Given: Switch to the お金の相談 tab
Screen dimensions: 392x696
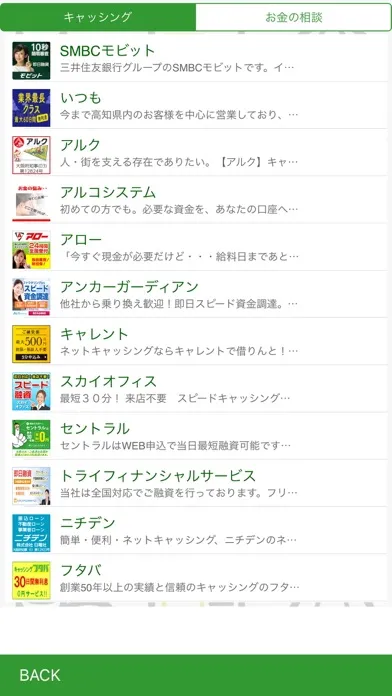Looking at the screenshot, I should [x=293, y=17].
